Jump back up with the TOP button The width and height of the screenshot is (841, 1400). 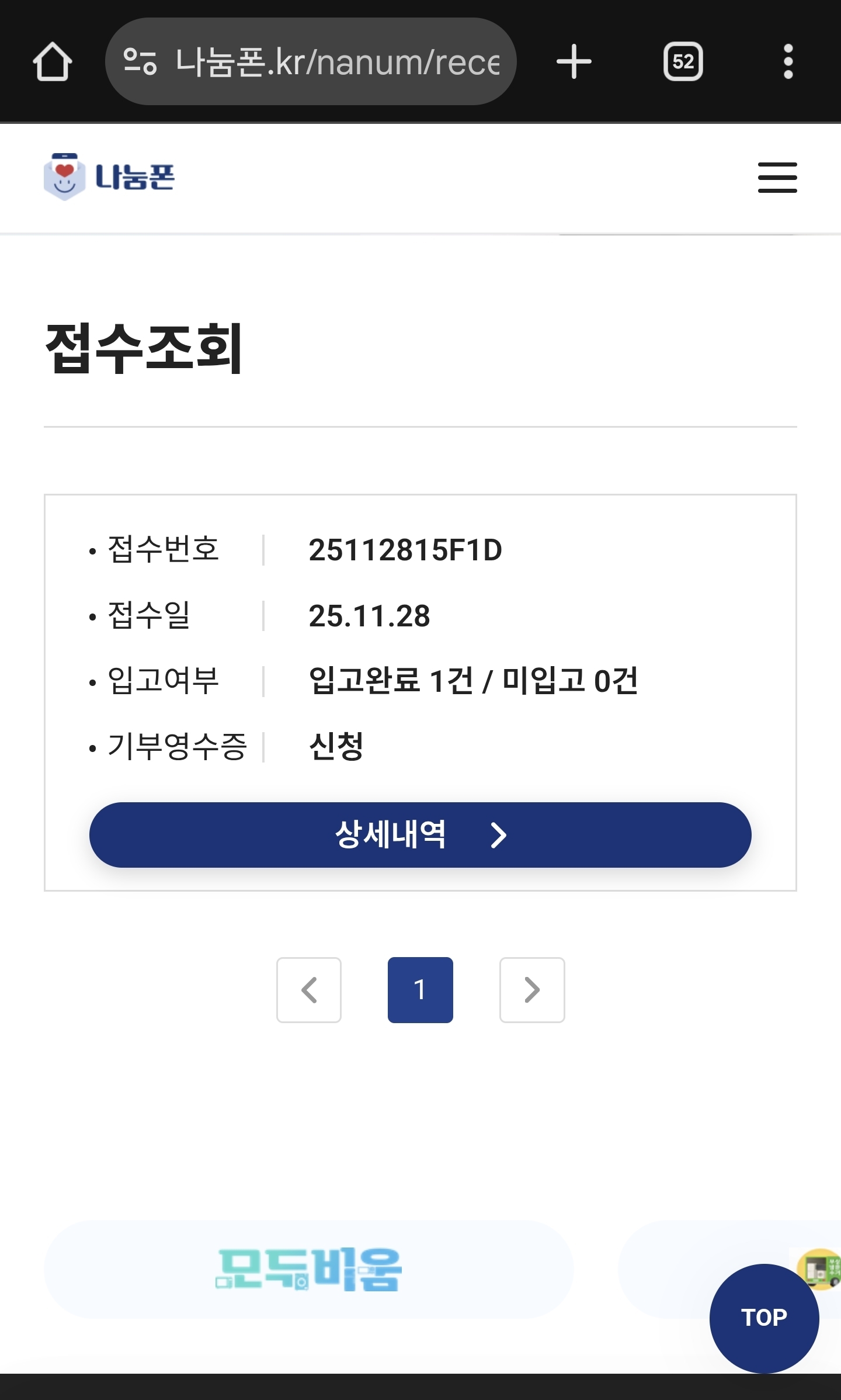[764, 1318]
